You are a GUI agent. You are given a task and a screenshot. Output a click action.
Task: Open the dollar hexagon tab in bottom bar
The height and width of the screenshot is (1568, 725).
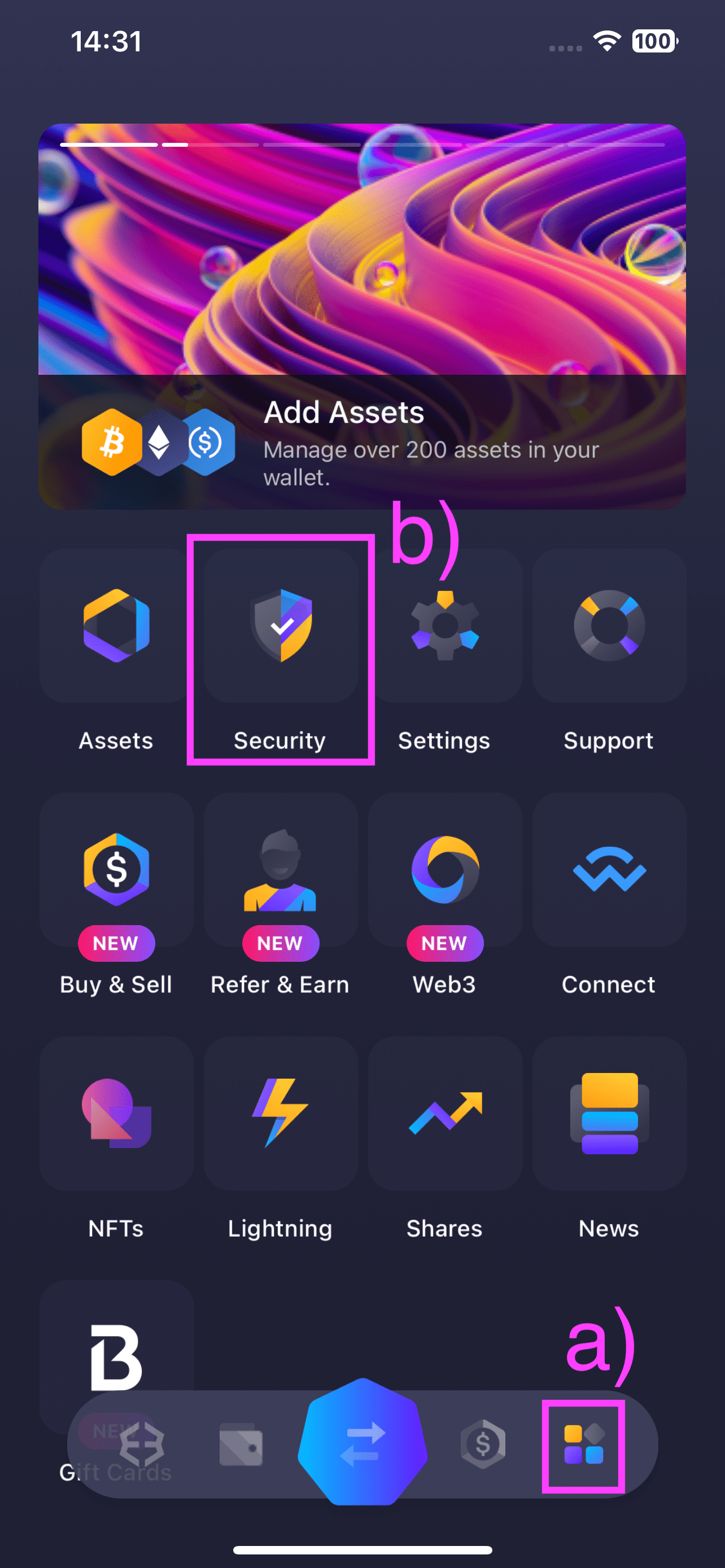coord(483,1444)
